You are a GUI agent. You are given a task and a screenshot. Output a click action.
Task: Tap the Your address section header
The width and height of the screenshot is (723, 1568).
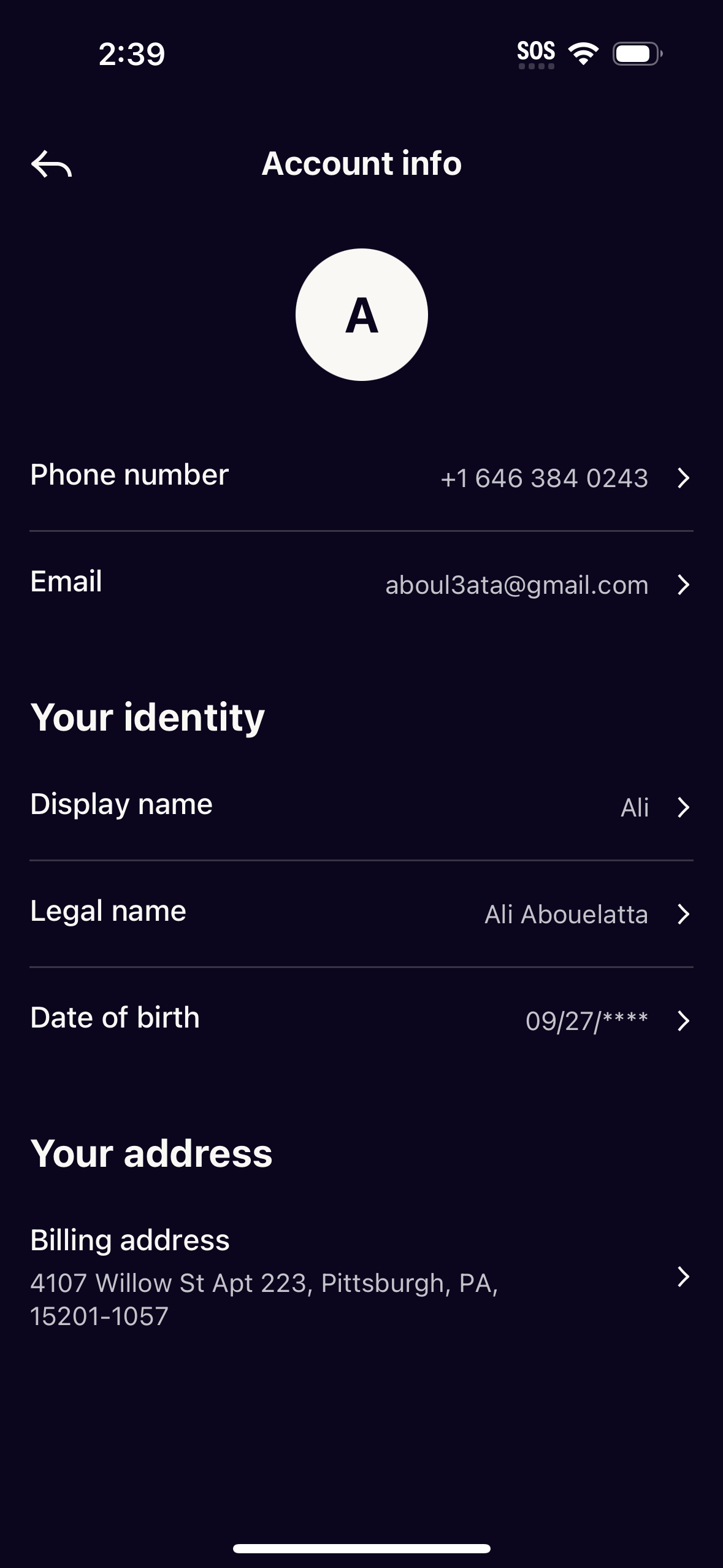tap(151, 1153)
